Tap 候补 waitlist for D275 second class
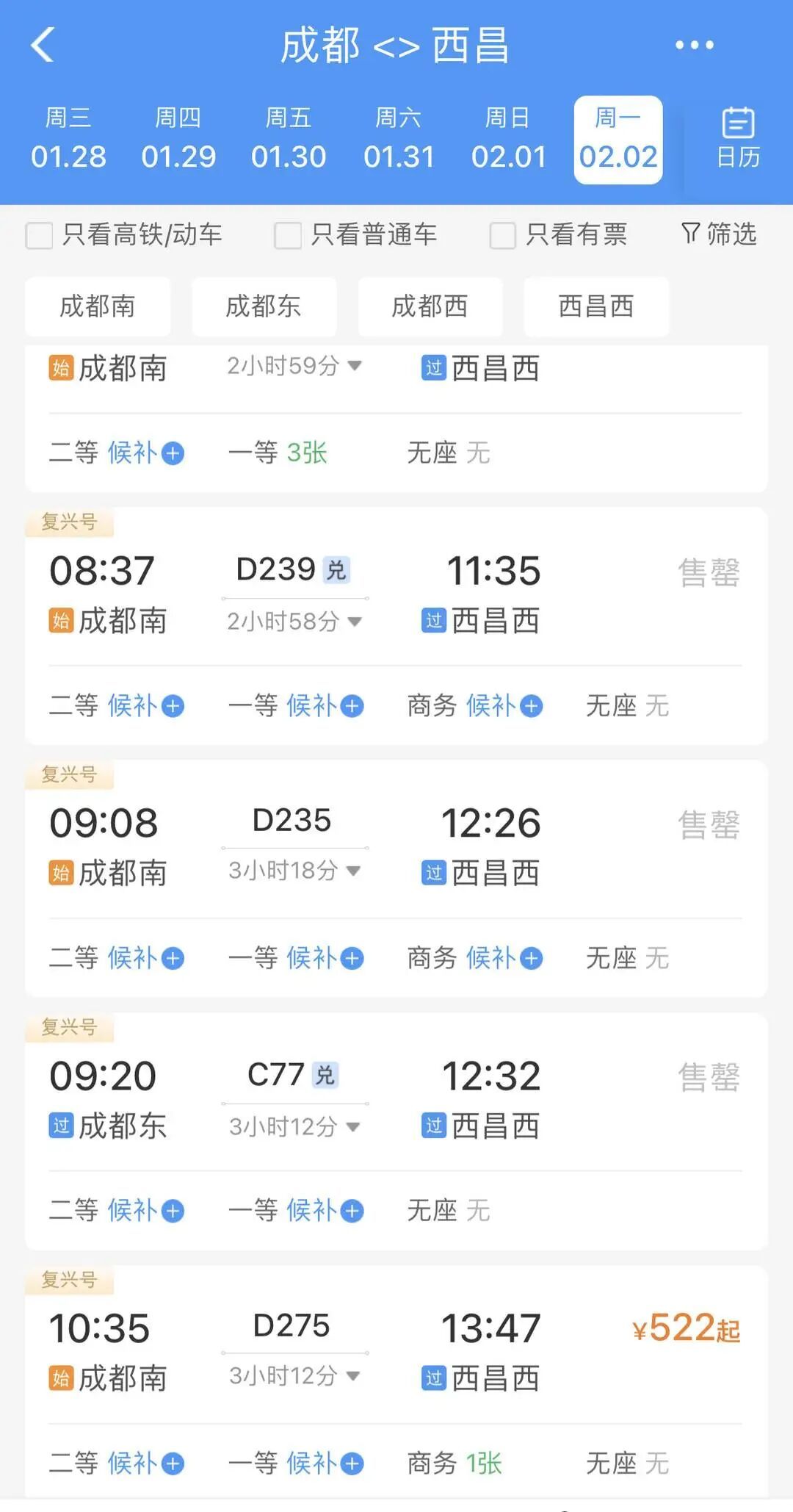This screenshot has width=793, height=1512. pyautogui.click(x=145, y=1464)
